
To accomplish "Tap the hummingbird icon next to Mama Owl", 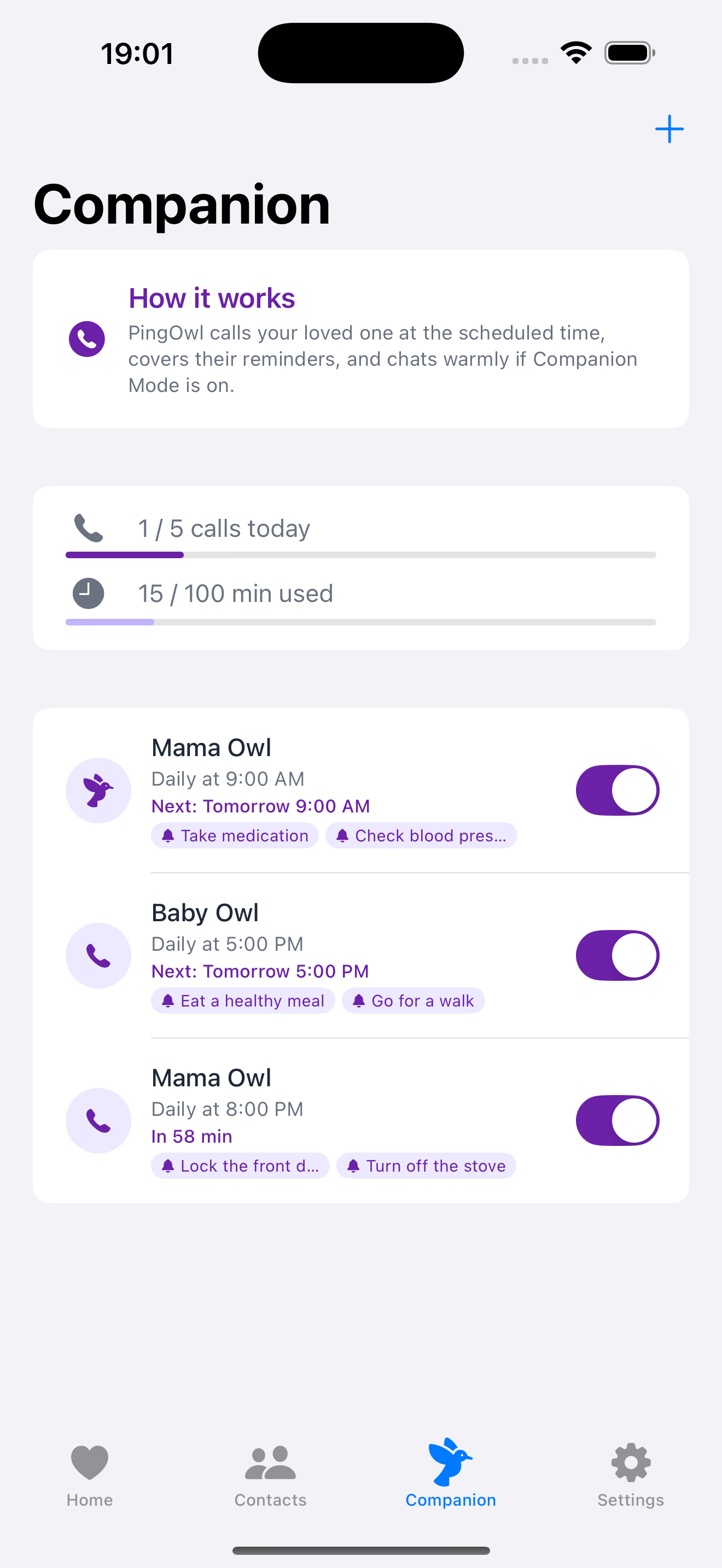I will point(98,790).
